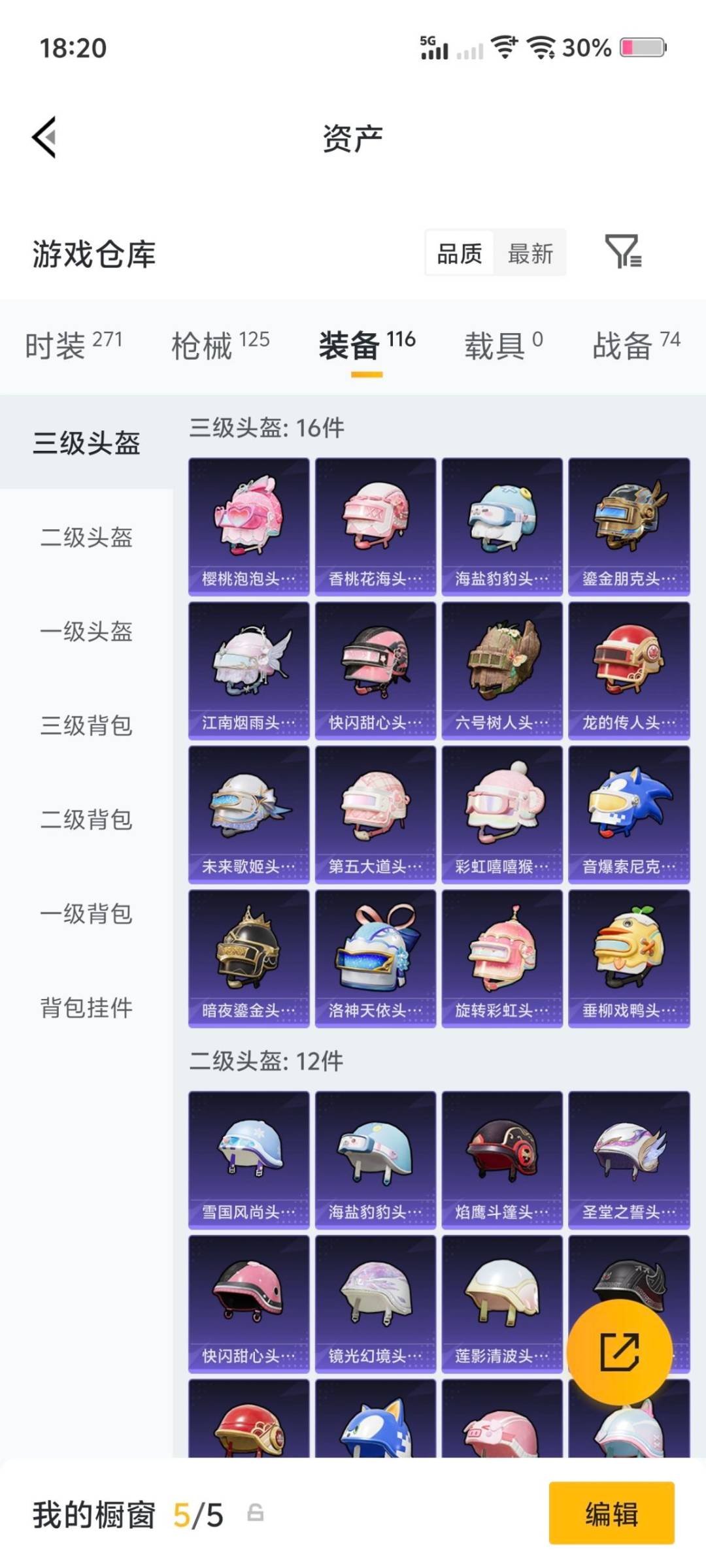Select 二级头盔 in the sidebar
Image resolution: width=706 pixels, height=1568 pixels.
tap(87, 538)
